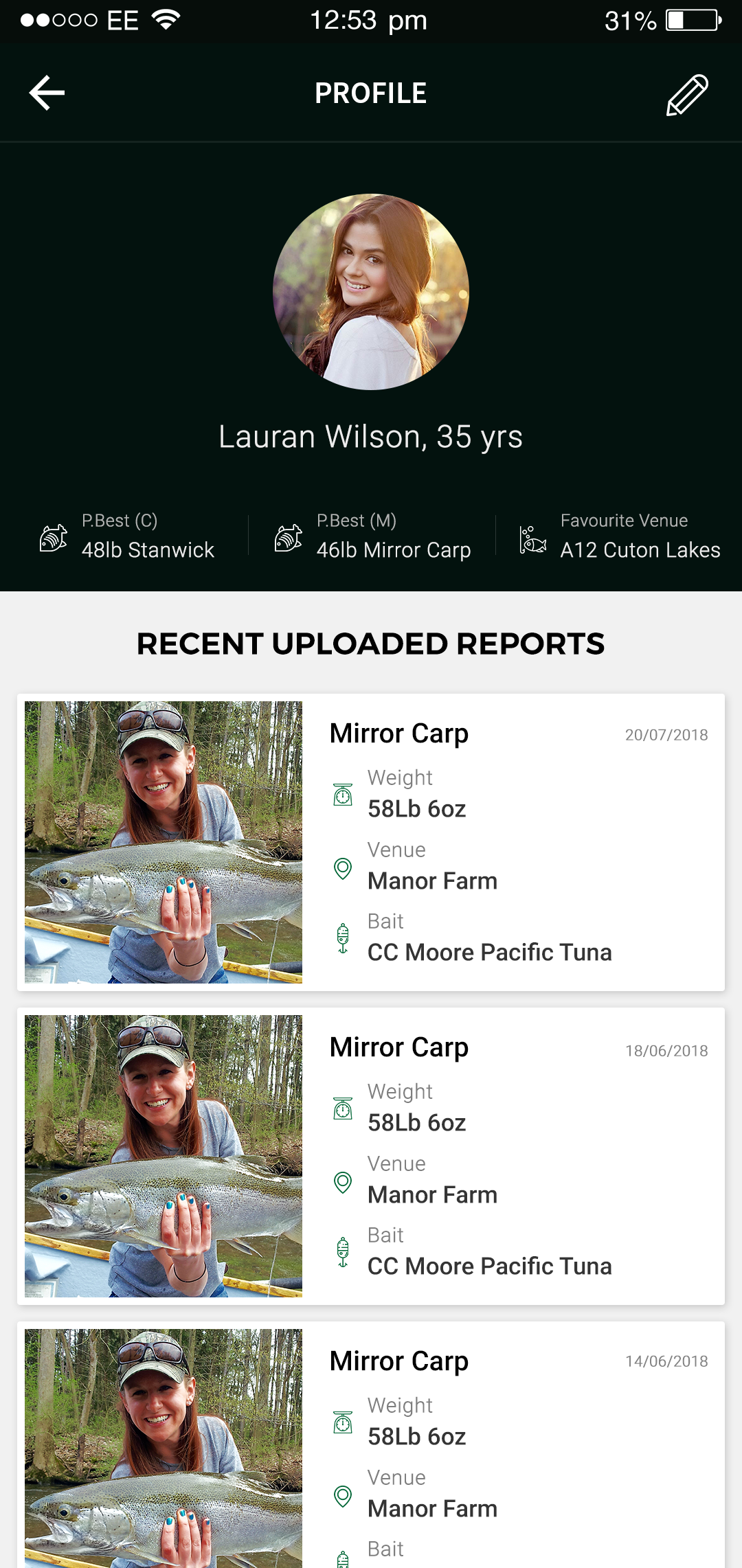742x1568 pixels.
Task: Open the Mirror Carp report dated 20/07/2018
Action: pos(371,842)
